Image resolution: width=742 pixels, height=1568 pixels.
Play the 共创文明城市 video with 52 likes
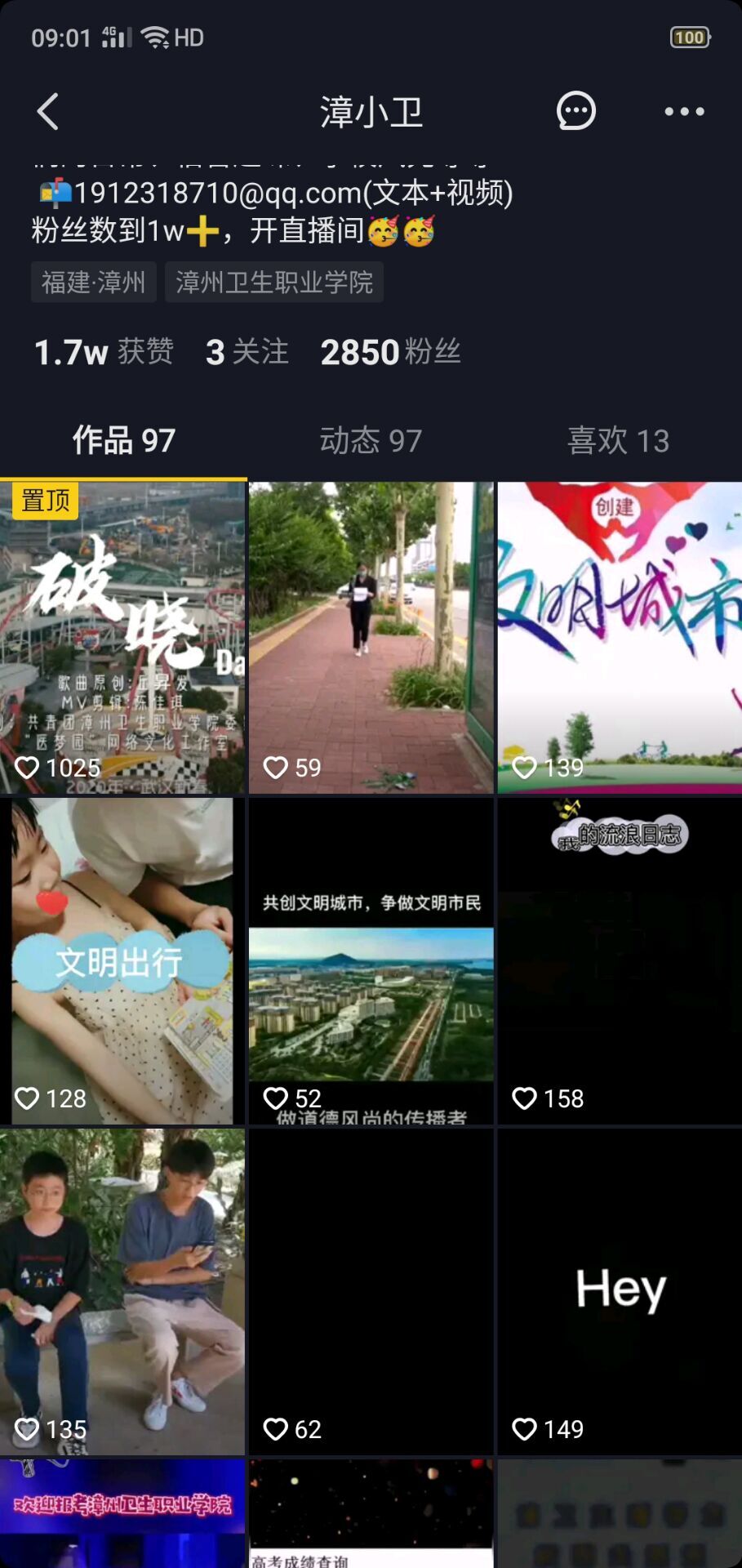[x=371, y=961]
